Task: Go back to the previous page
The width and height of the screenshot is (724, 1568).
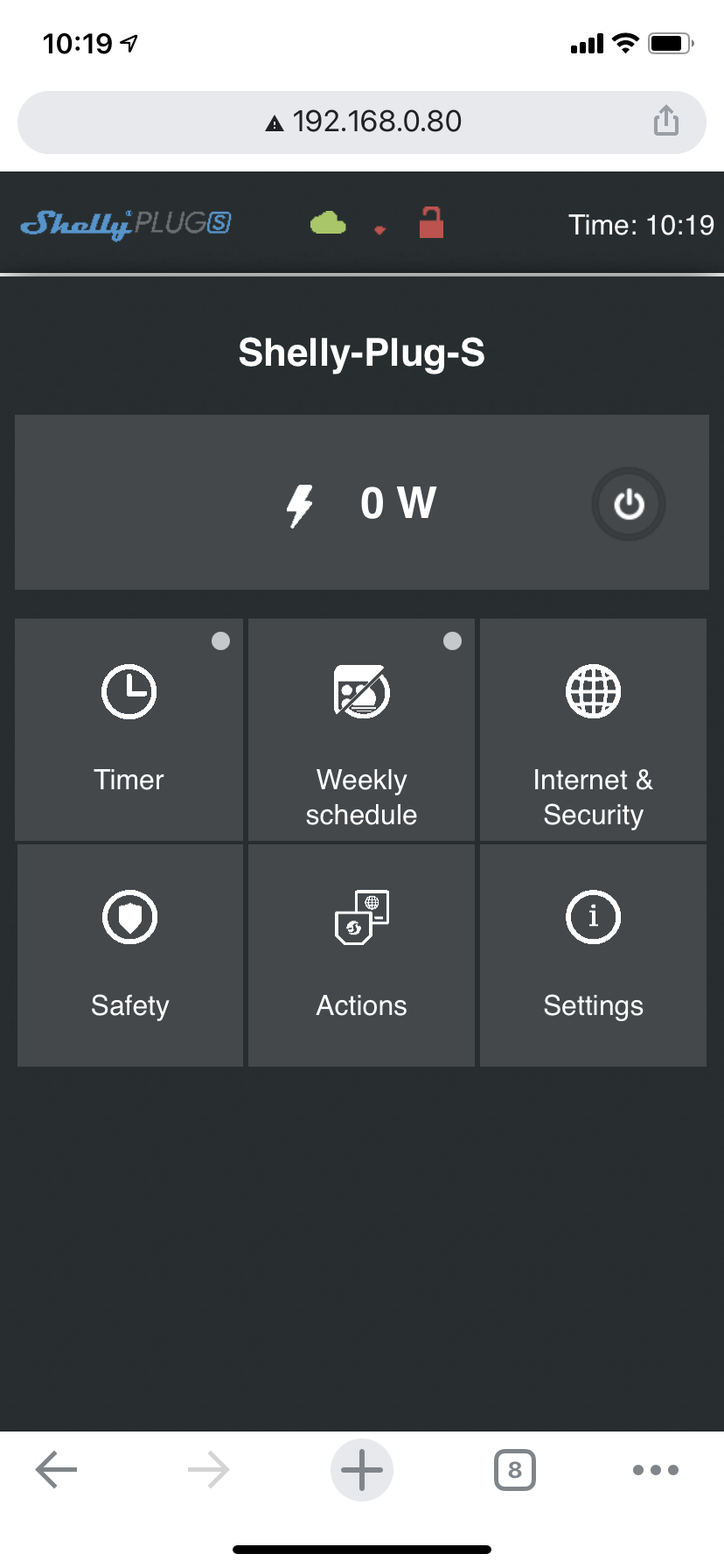Action: pyautogui.click(x=57, y=1470)
